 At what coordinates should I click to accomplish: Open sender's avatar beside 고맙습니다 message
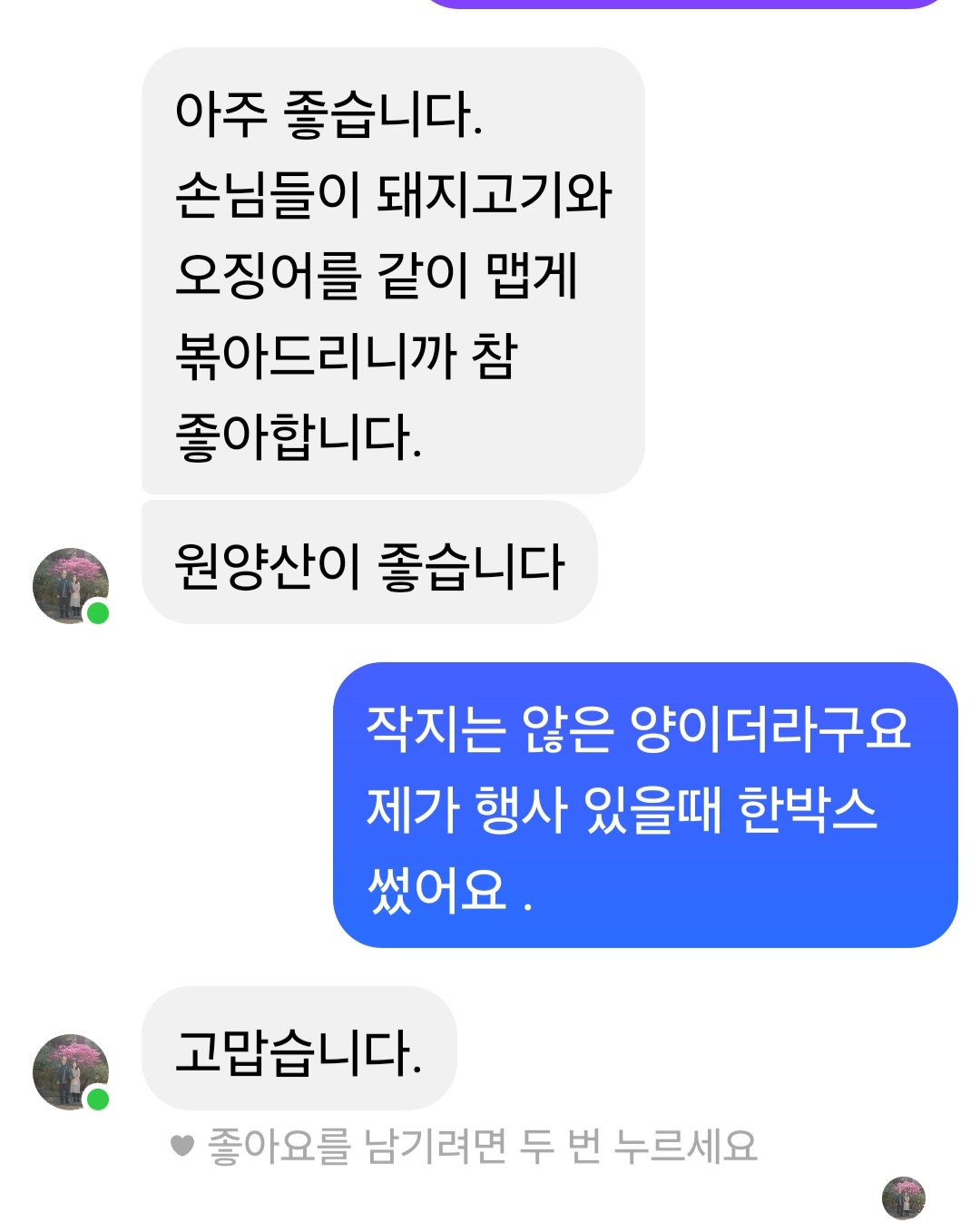coord(70,1071)
